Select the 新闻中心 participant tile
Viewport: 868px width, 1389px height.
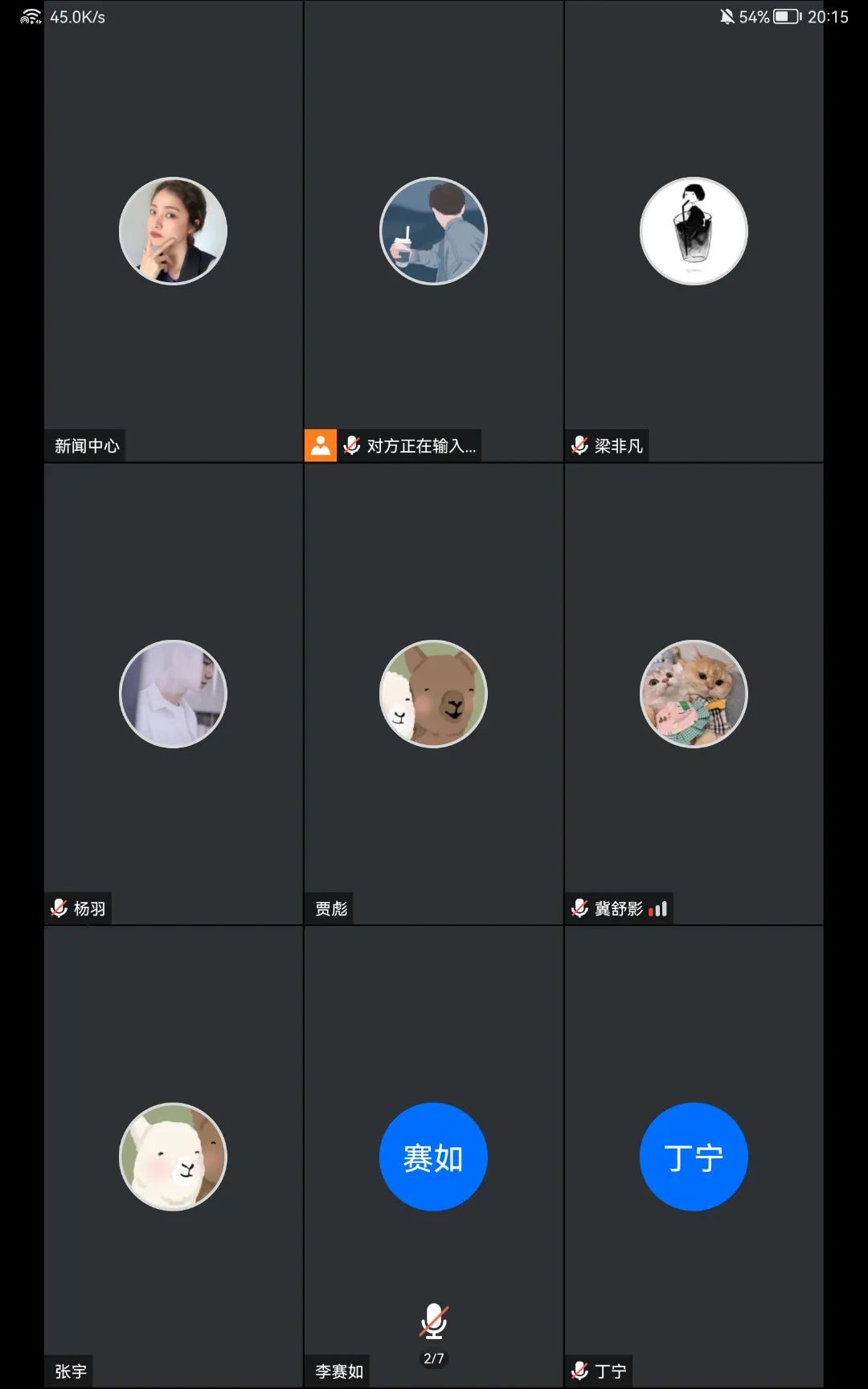point(173,231)
